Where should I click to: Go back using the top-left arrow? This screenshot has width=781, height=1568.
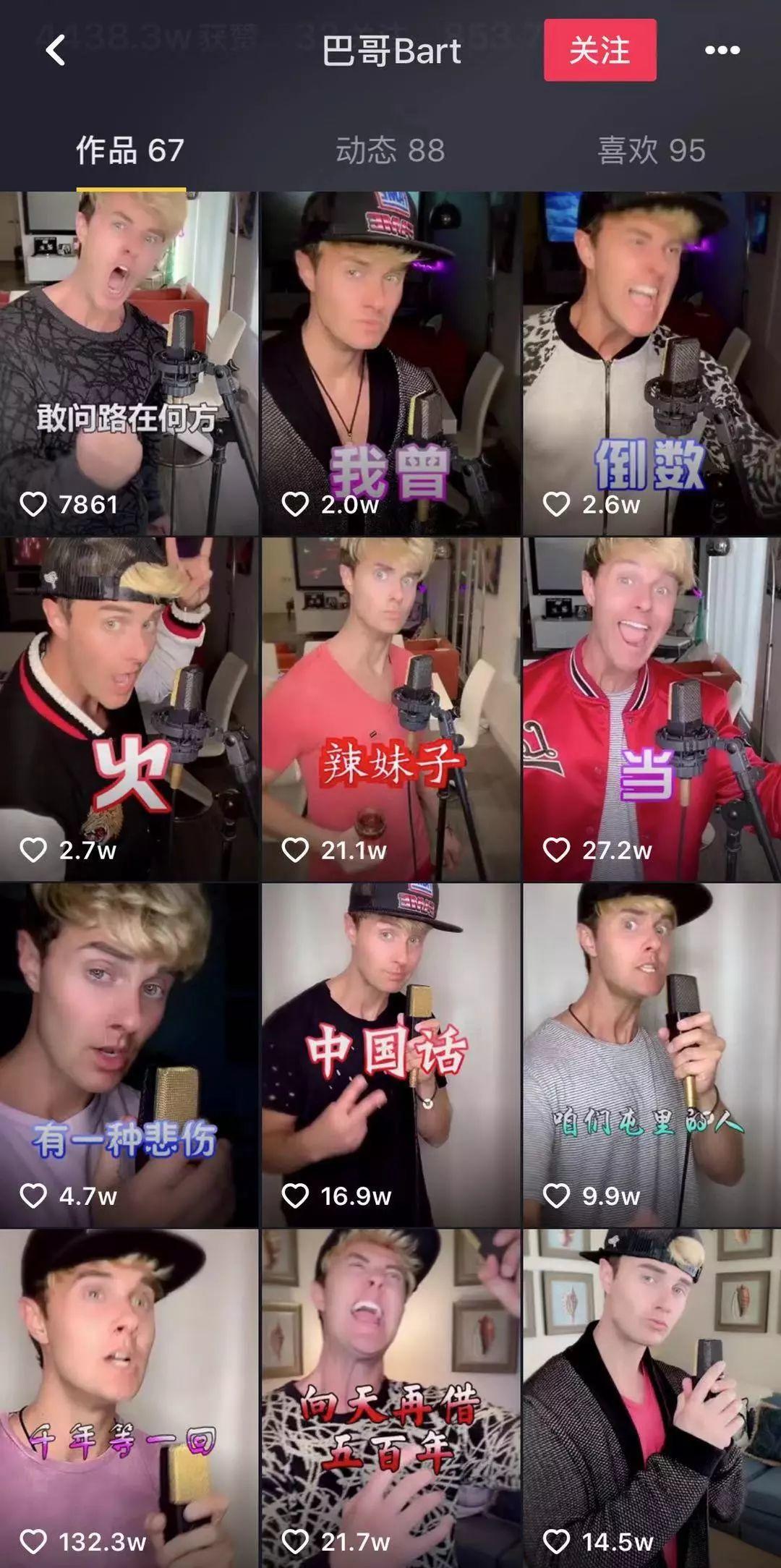pos(56,51)
